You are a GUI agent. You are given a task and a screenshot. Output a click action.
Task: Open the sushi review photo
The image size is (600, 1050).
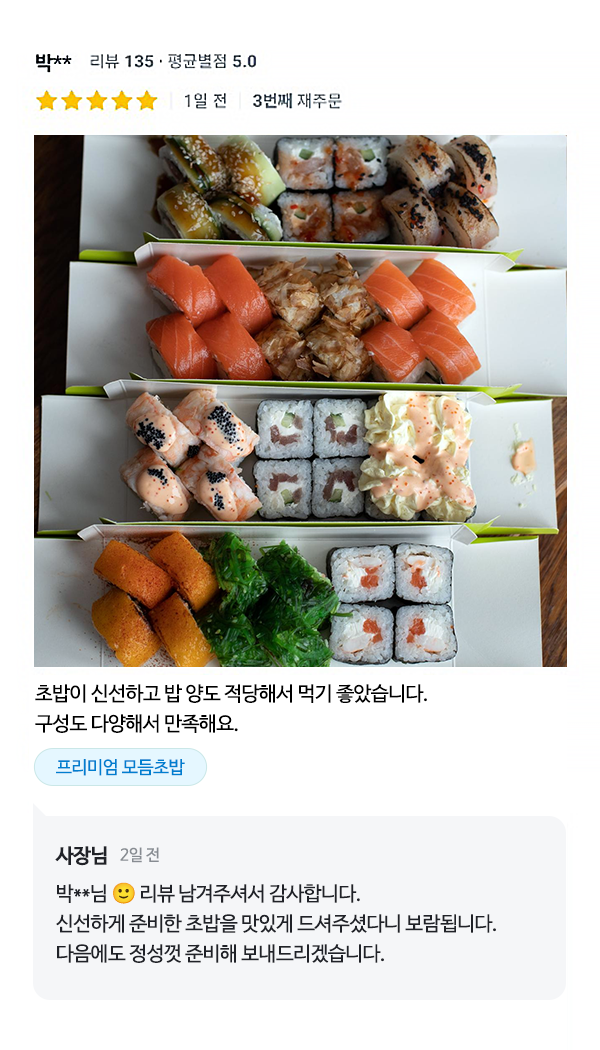(300, 400)
